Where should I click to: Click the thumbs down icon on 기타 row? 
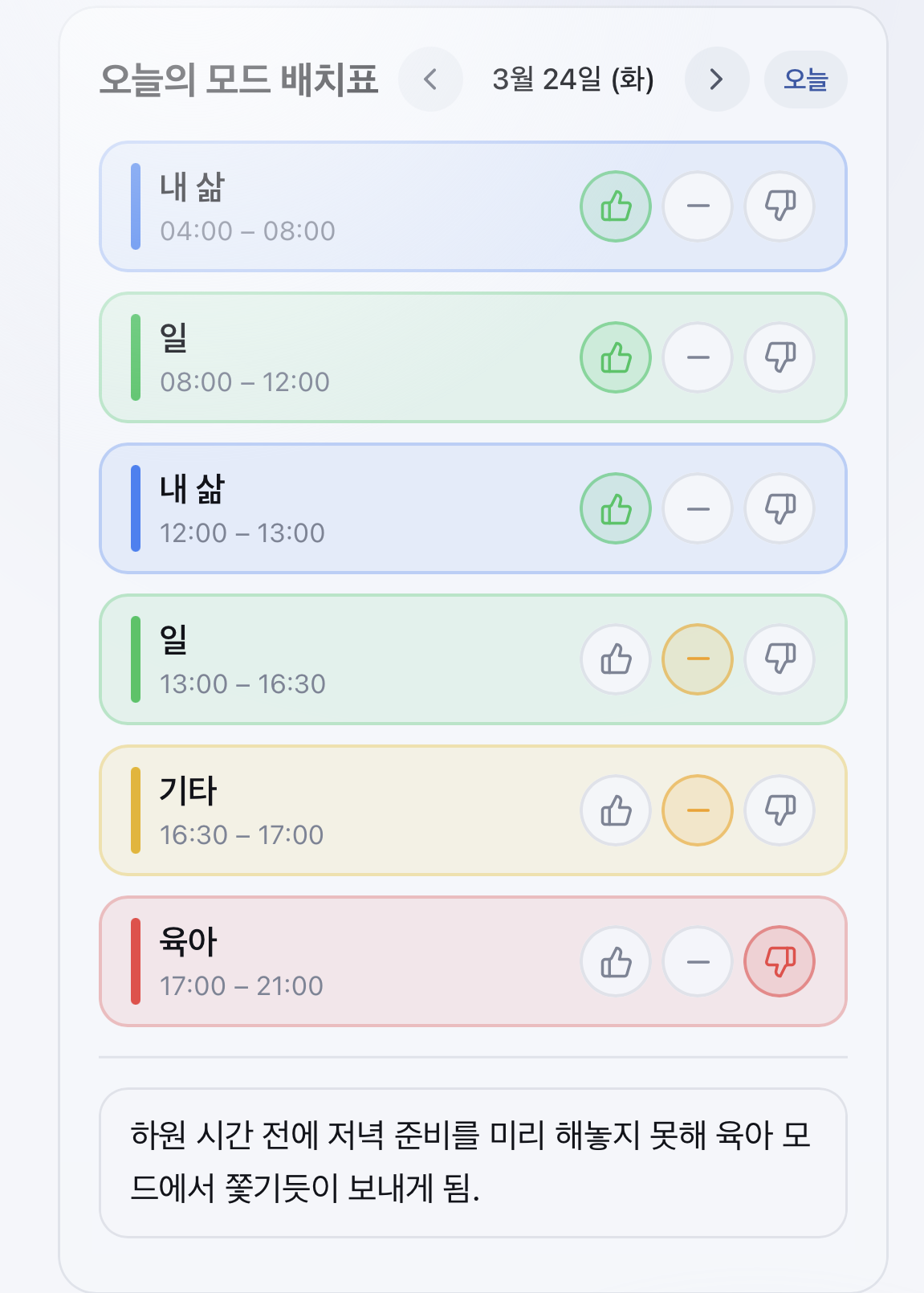779,810
